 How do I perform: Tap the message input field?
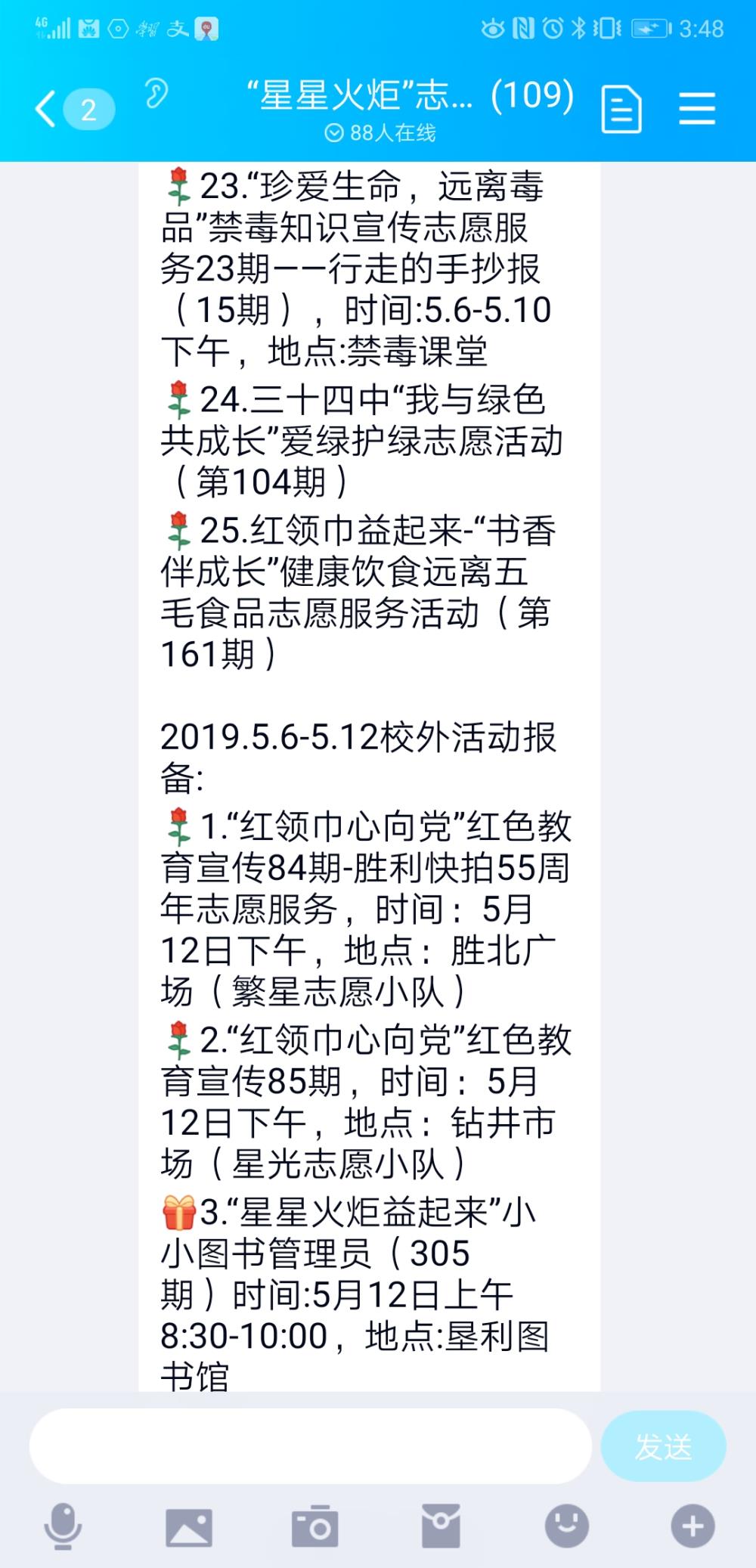(311, 1446)
